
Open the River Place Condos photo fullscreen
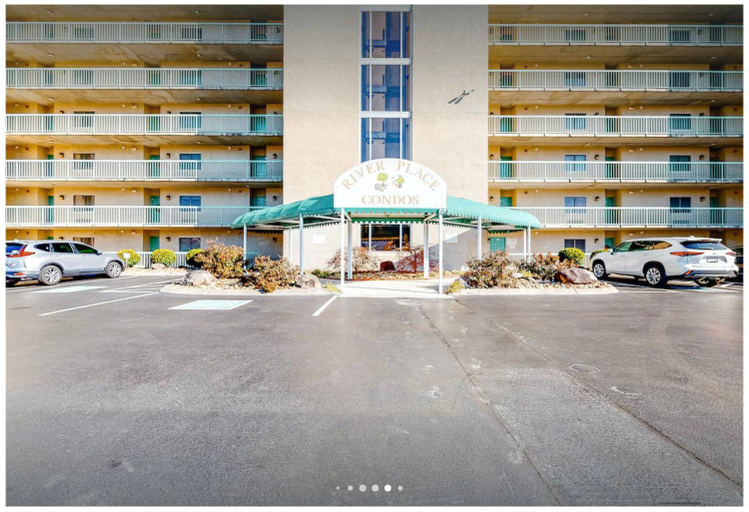pos(374,250)
